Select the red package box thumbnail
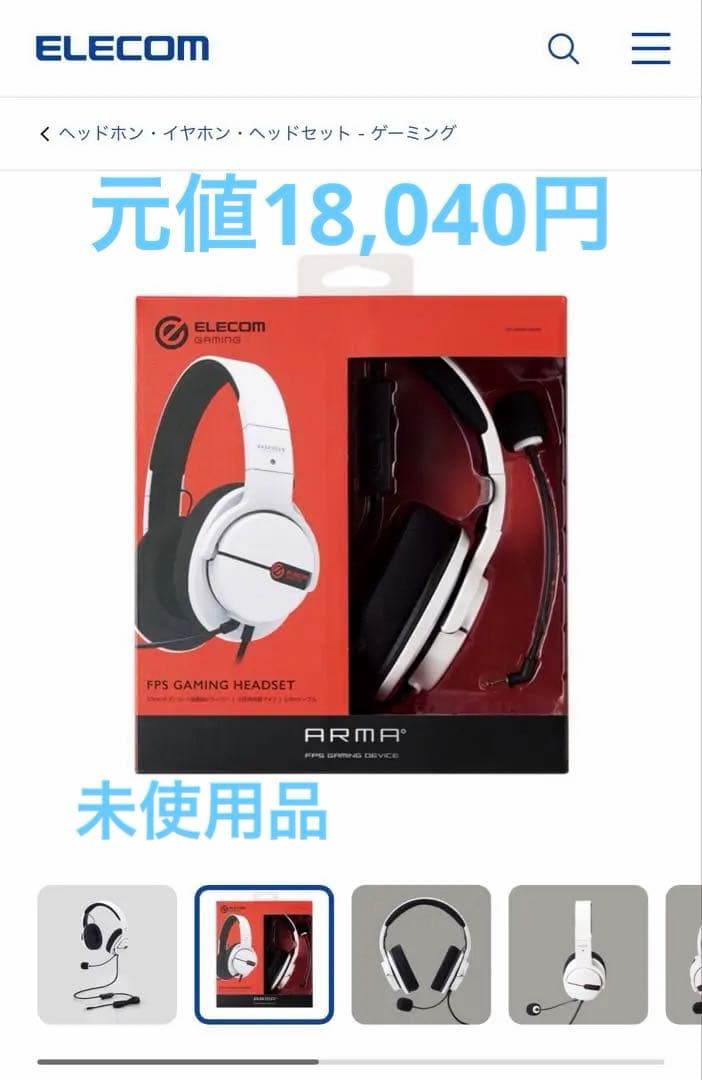Image resolution: width=702 pixels, height=1080 pixels. [x=264, y=954]
